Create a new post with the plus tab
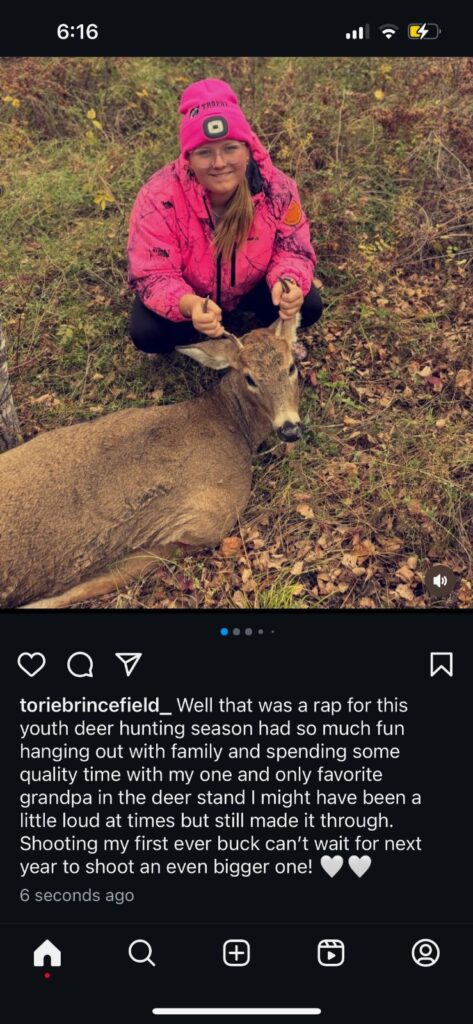 pyautogui.click(x=236, y=953)
